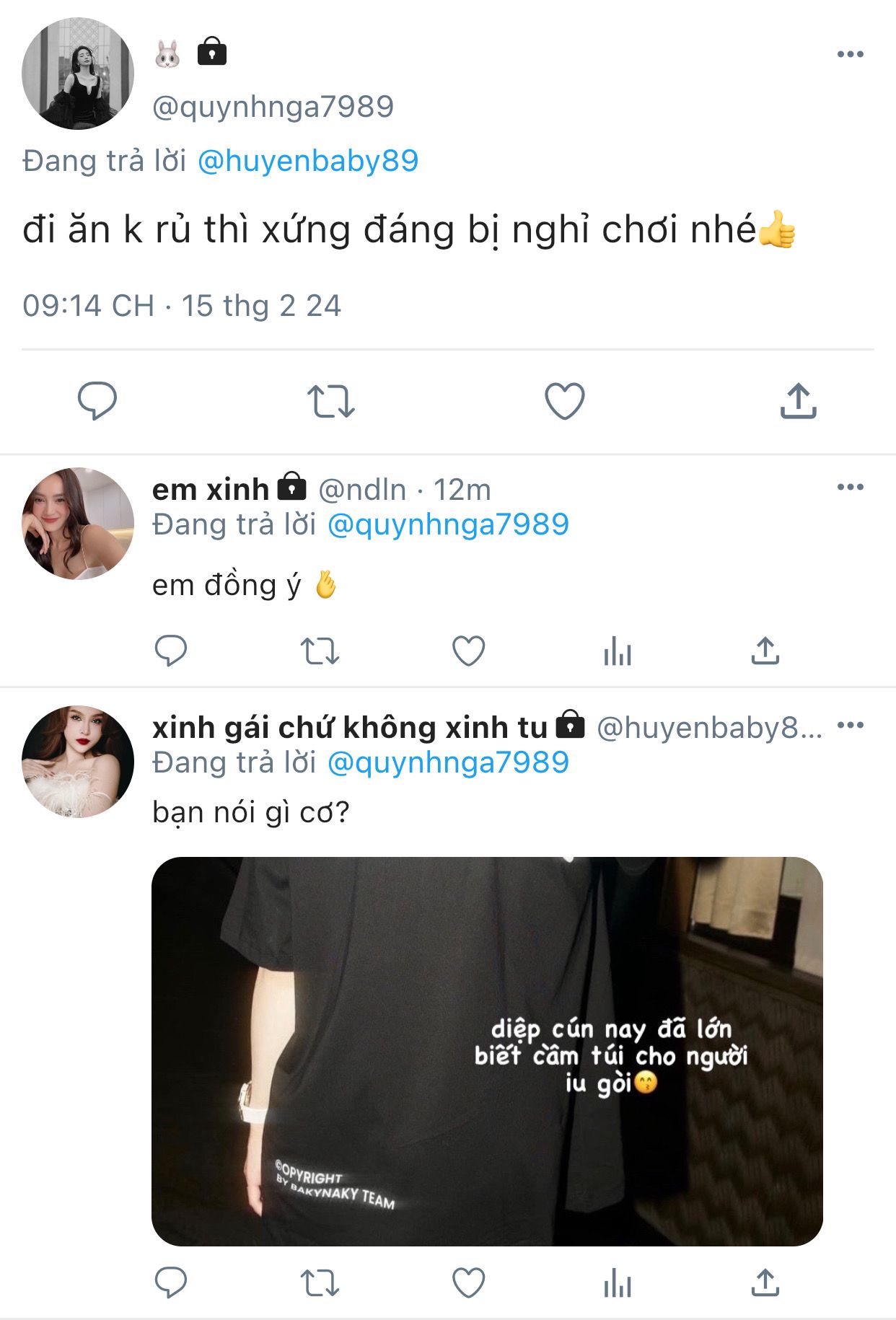Share huyenbaby's photo tweet
Image resolution: width=896 pixels, height=1320 pixels.
click(x=765, y=1283)
